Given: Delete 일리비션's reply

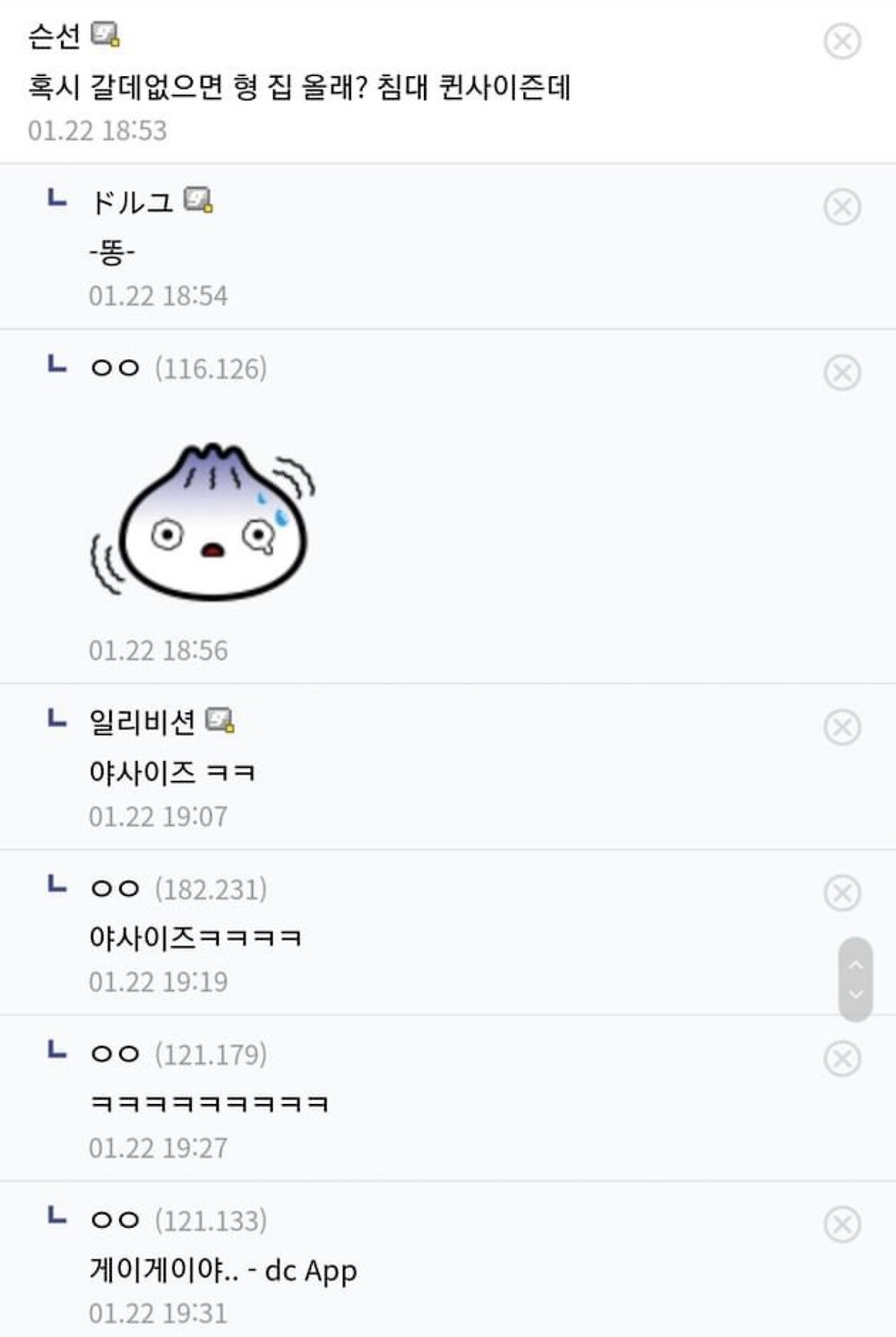Looking at the screenshot, I should (841, 728).
